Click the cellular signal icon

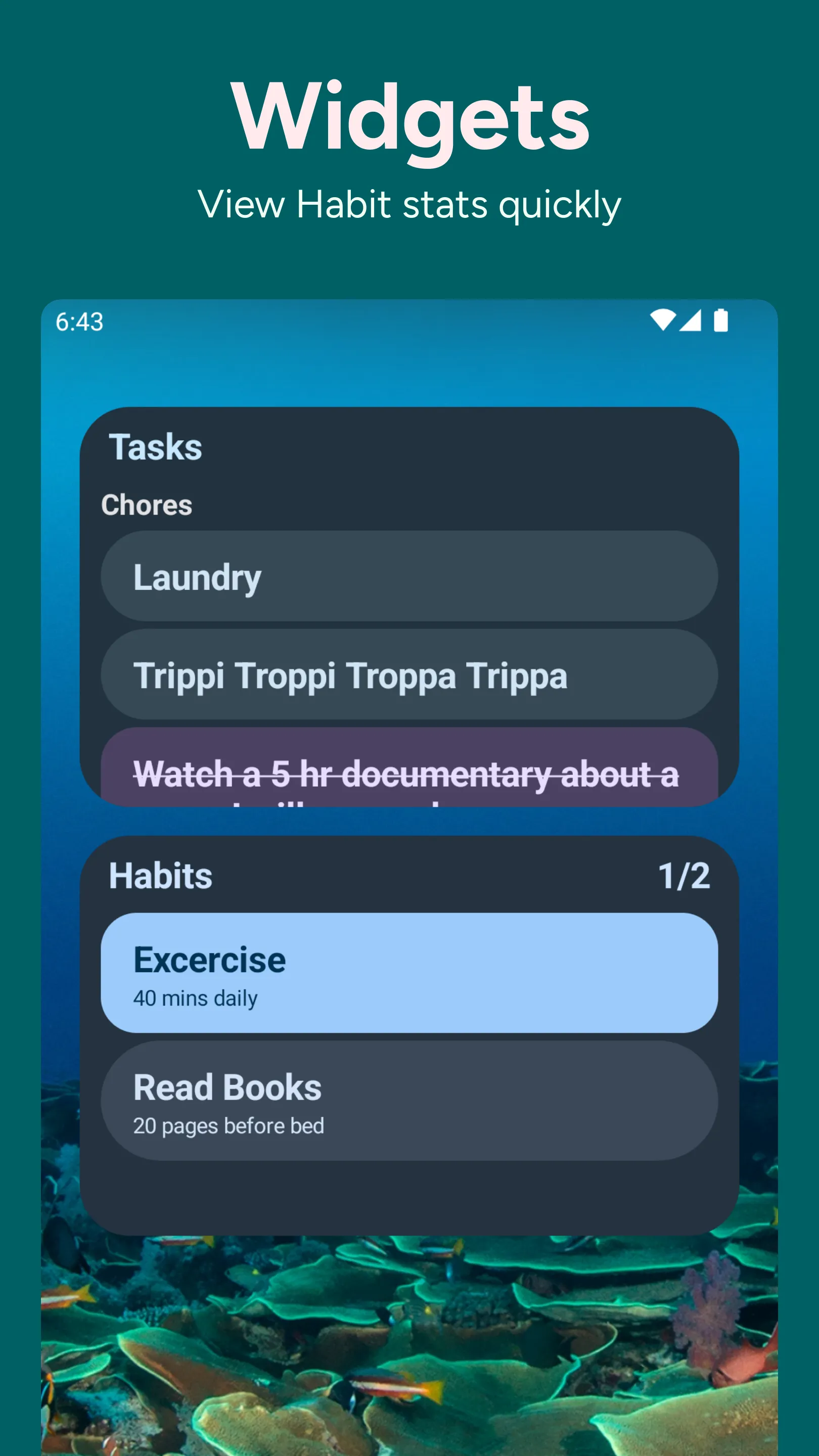click(x=691, y=321)
